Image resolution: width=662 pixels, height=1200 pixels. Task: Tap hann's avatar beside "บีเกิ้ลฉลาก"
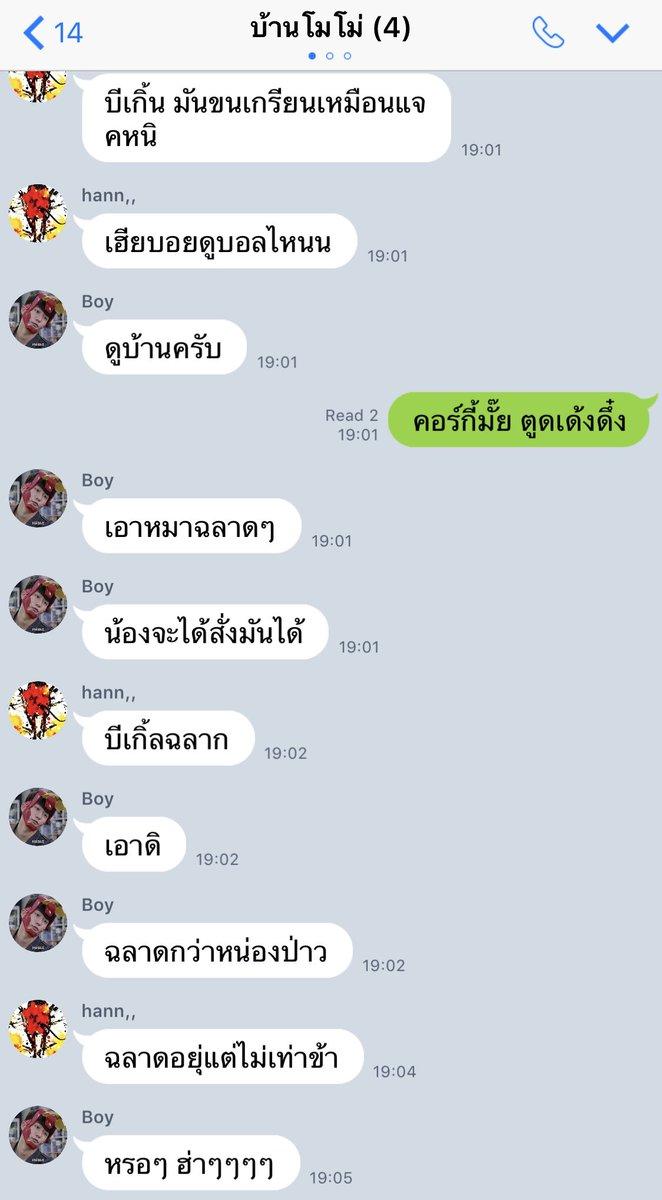click(x=38, y=711)
